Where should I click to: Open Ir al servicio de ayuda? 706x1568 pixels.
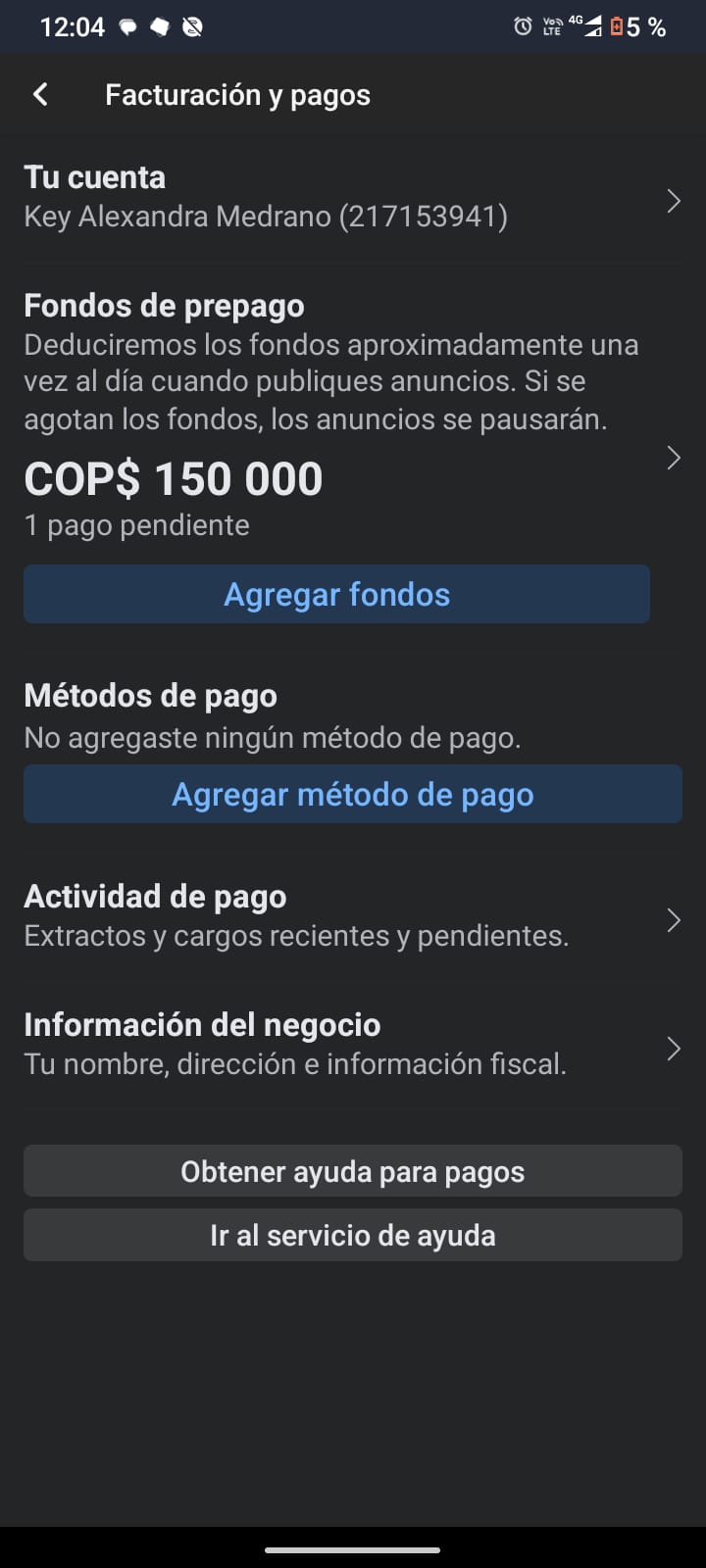pyautogui.click(x=353, y=1235)
